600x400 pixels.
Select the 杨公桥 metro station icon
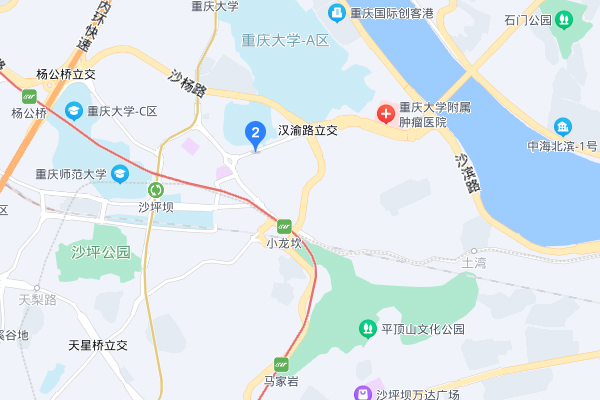[x=29, y=95]
